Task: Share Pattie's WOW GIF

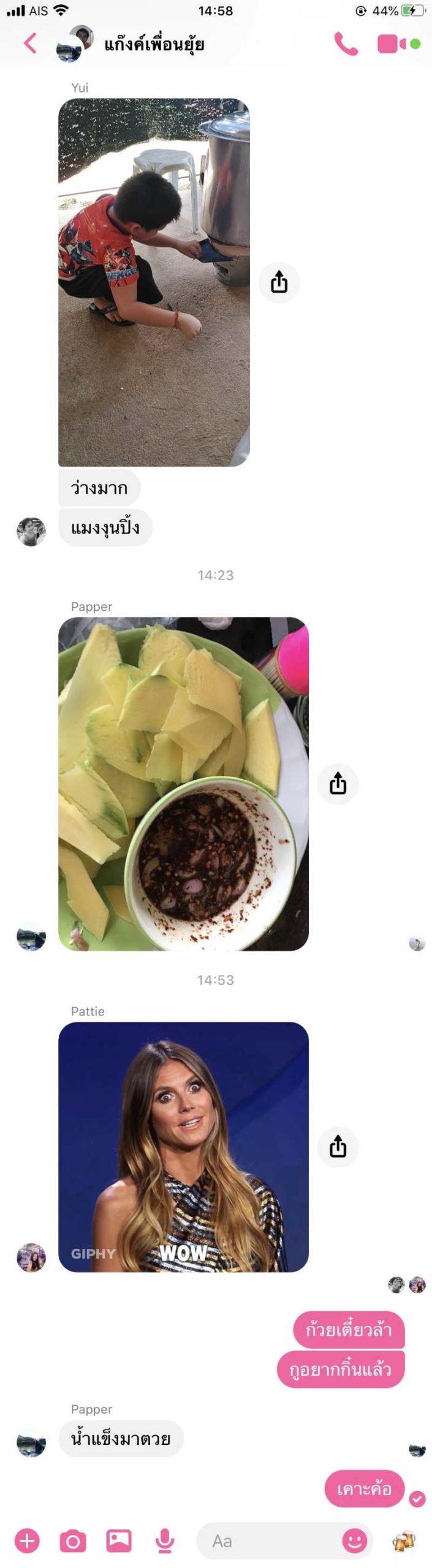Action: (338, 1147)
